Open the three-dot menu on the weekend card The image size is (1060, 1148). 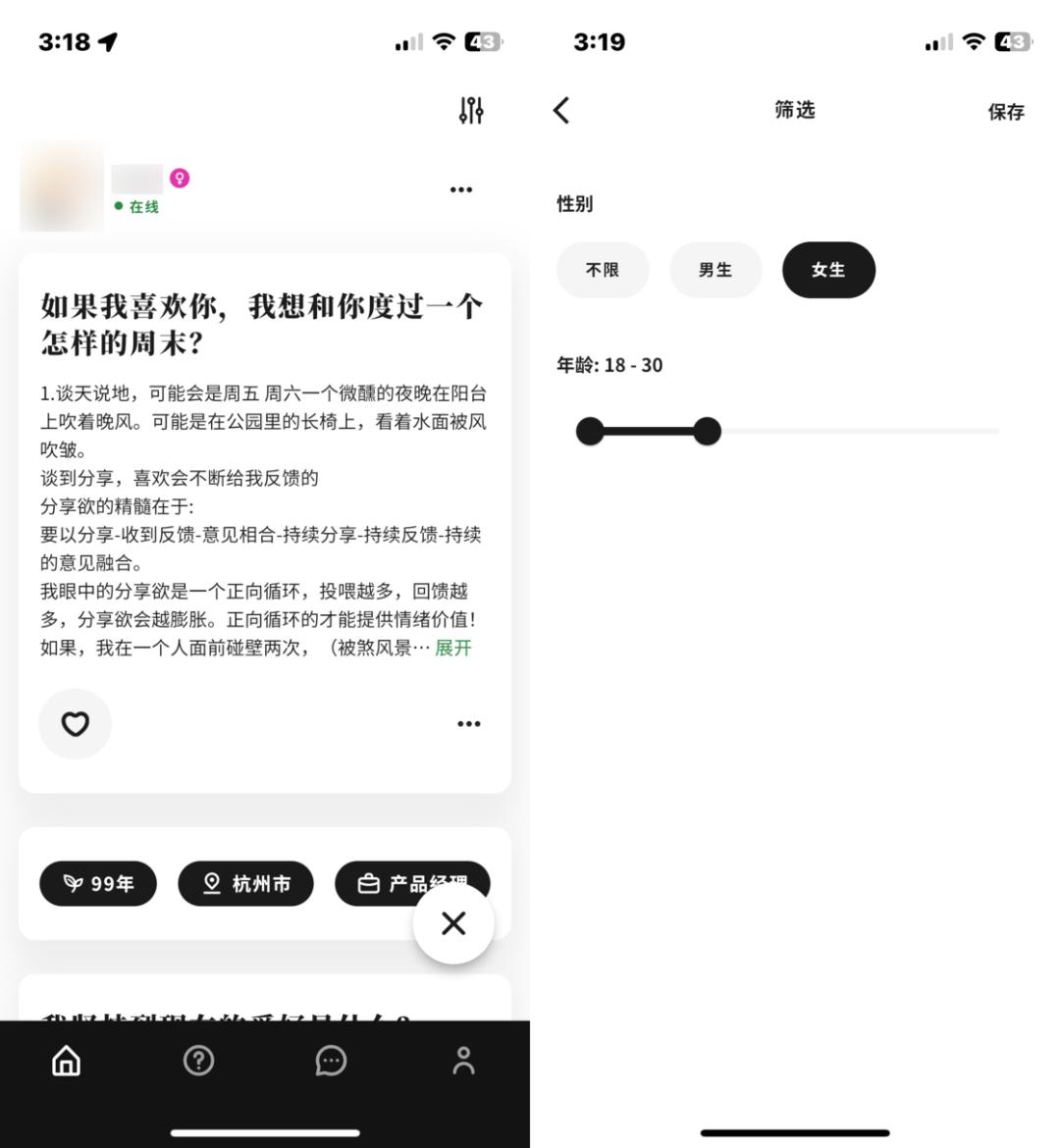coord(469,724)
